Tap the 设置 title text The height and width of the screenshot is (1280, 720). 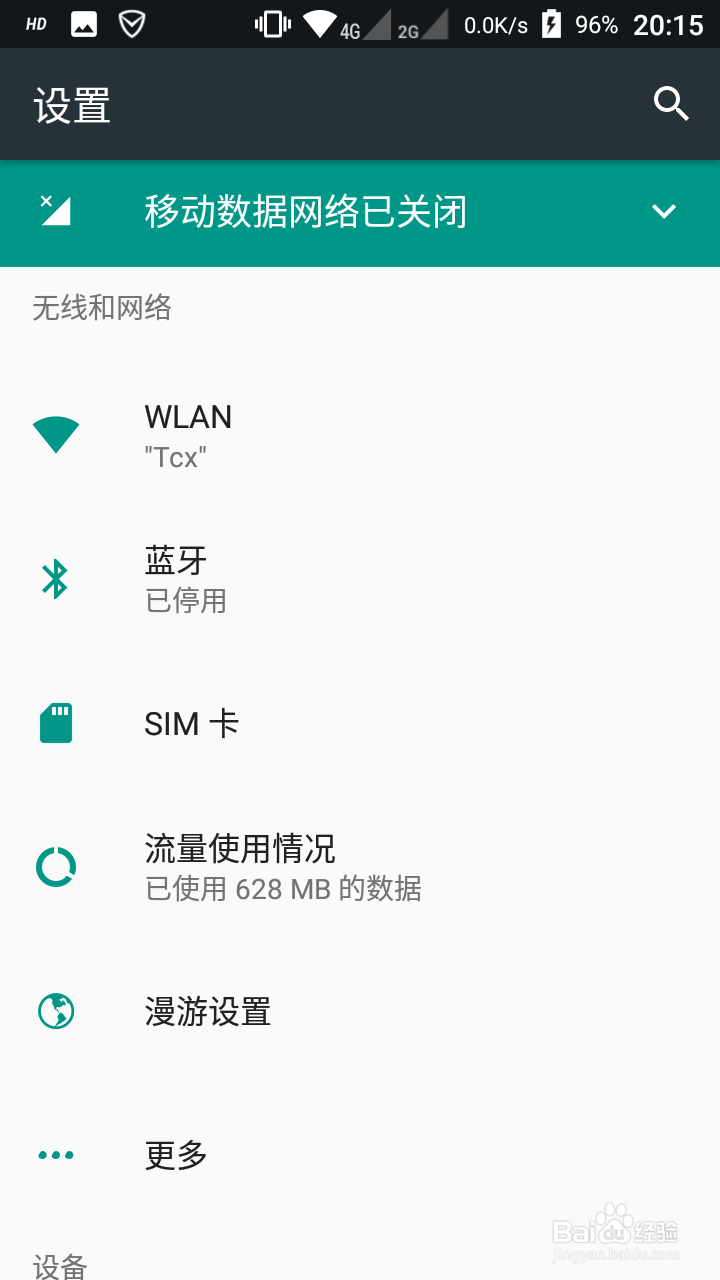(71, 104)
